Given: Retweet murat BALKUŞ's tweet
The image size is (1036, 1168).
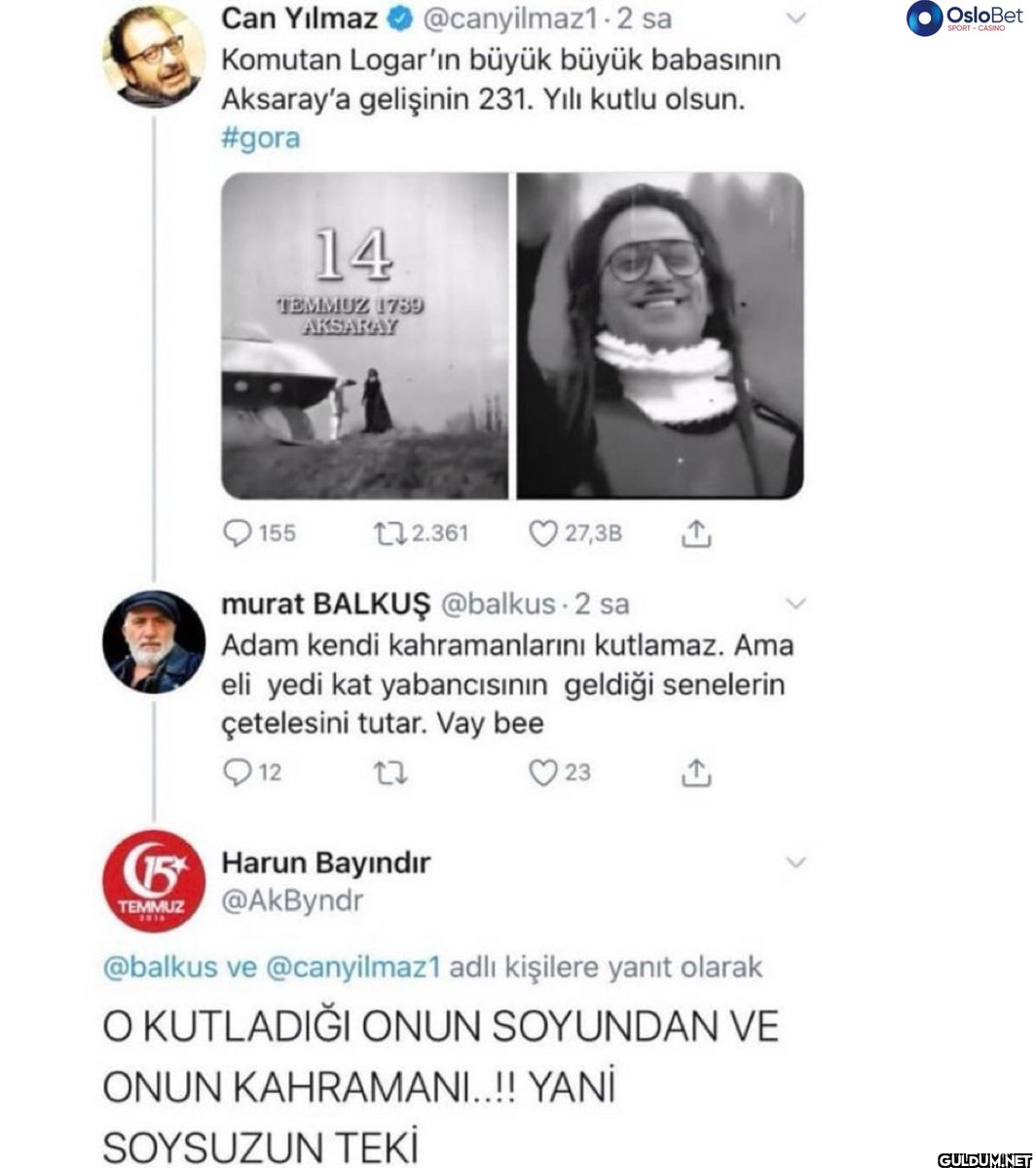Looking at the screenshot, I should (x=389, y=772).
